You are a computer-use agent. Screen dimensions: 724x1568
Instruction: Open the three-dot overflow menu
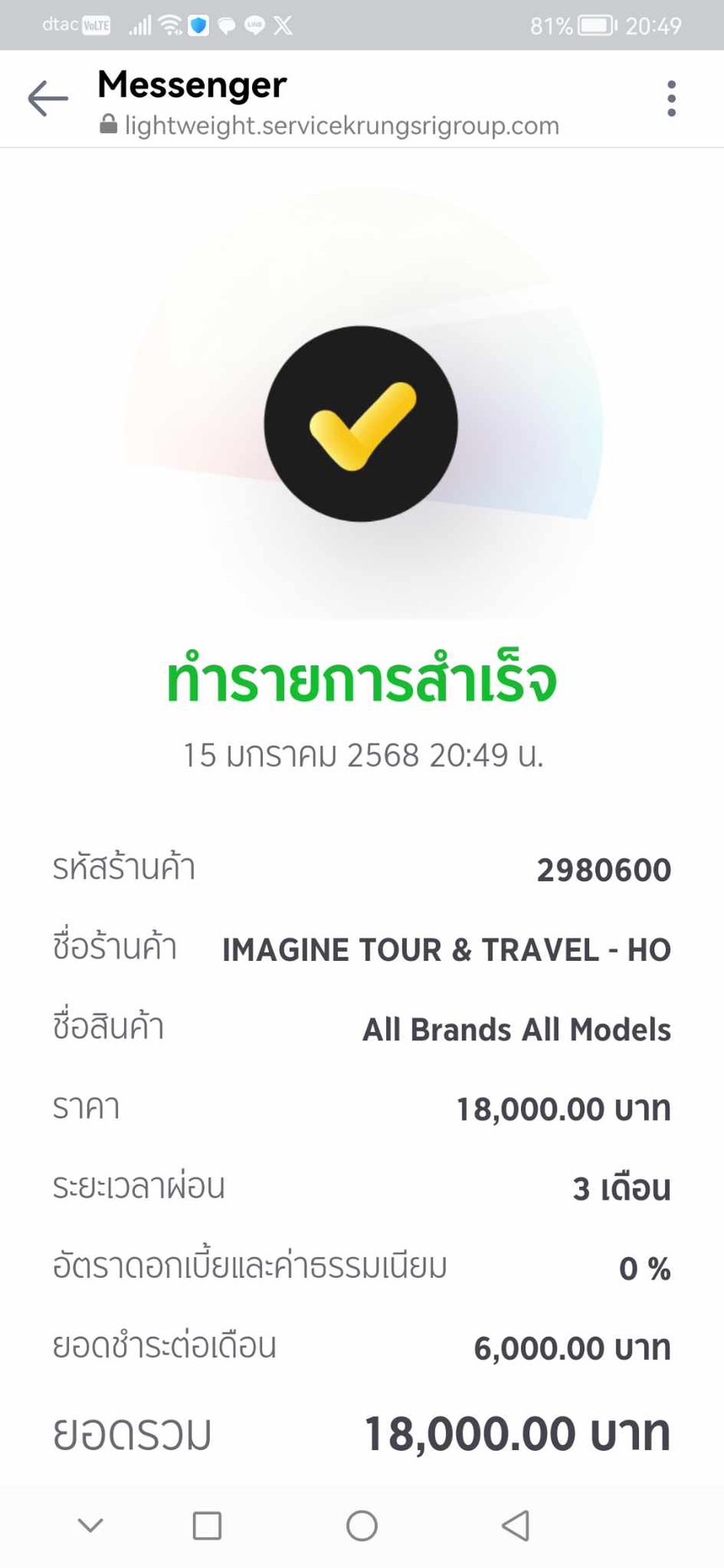click(671, 99)
